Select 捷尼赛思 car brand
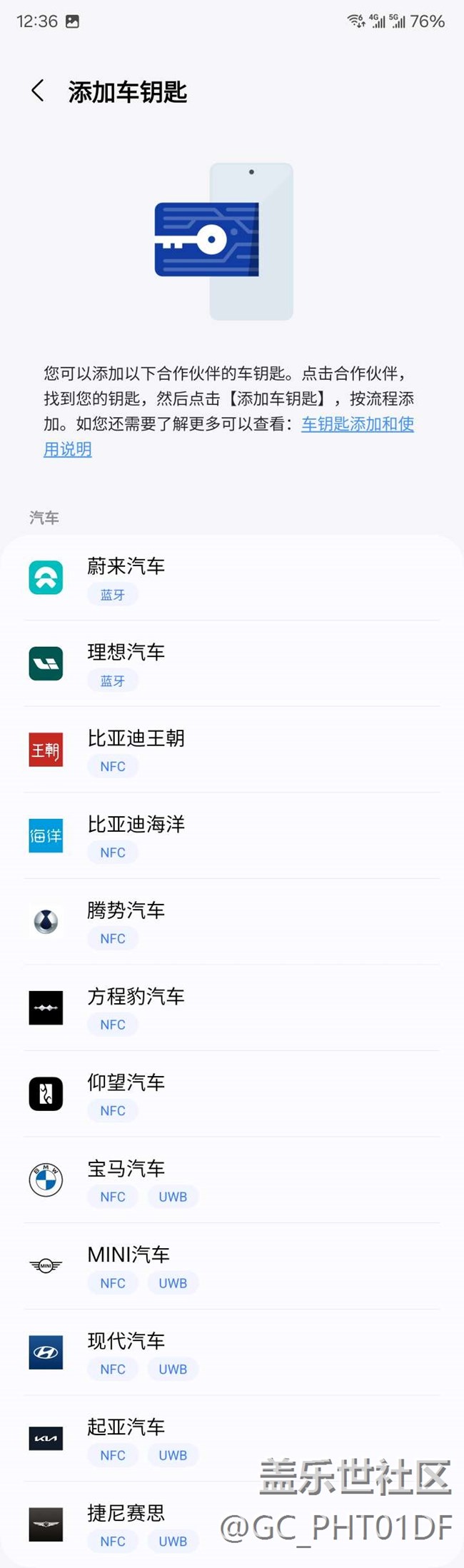464x1568 pixels. [232, 1524]
